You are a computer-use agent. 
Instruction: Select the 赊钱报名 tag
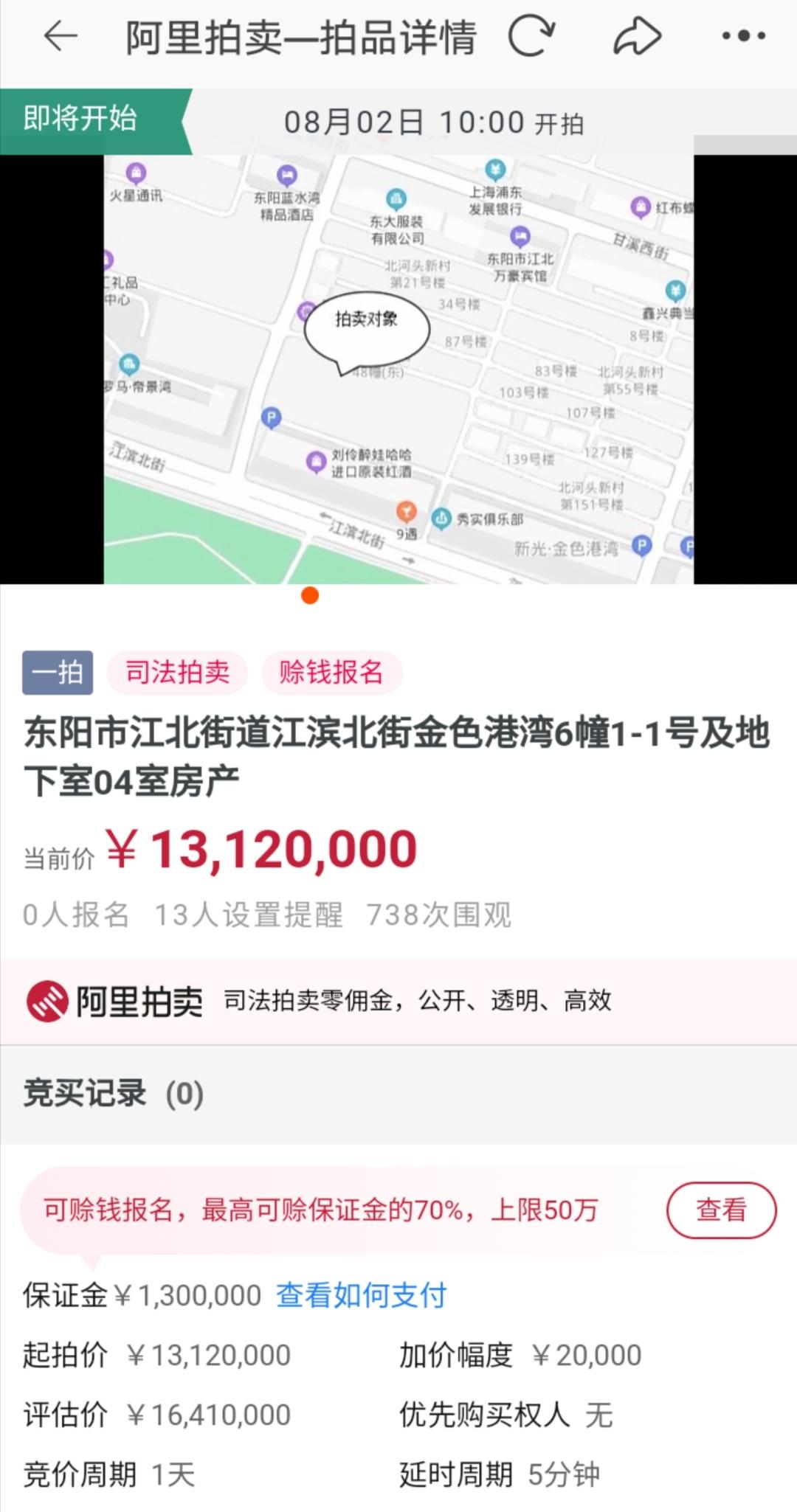[331, 673]
